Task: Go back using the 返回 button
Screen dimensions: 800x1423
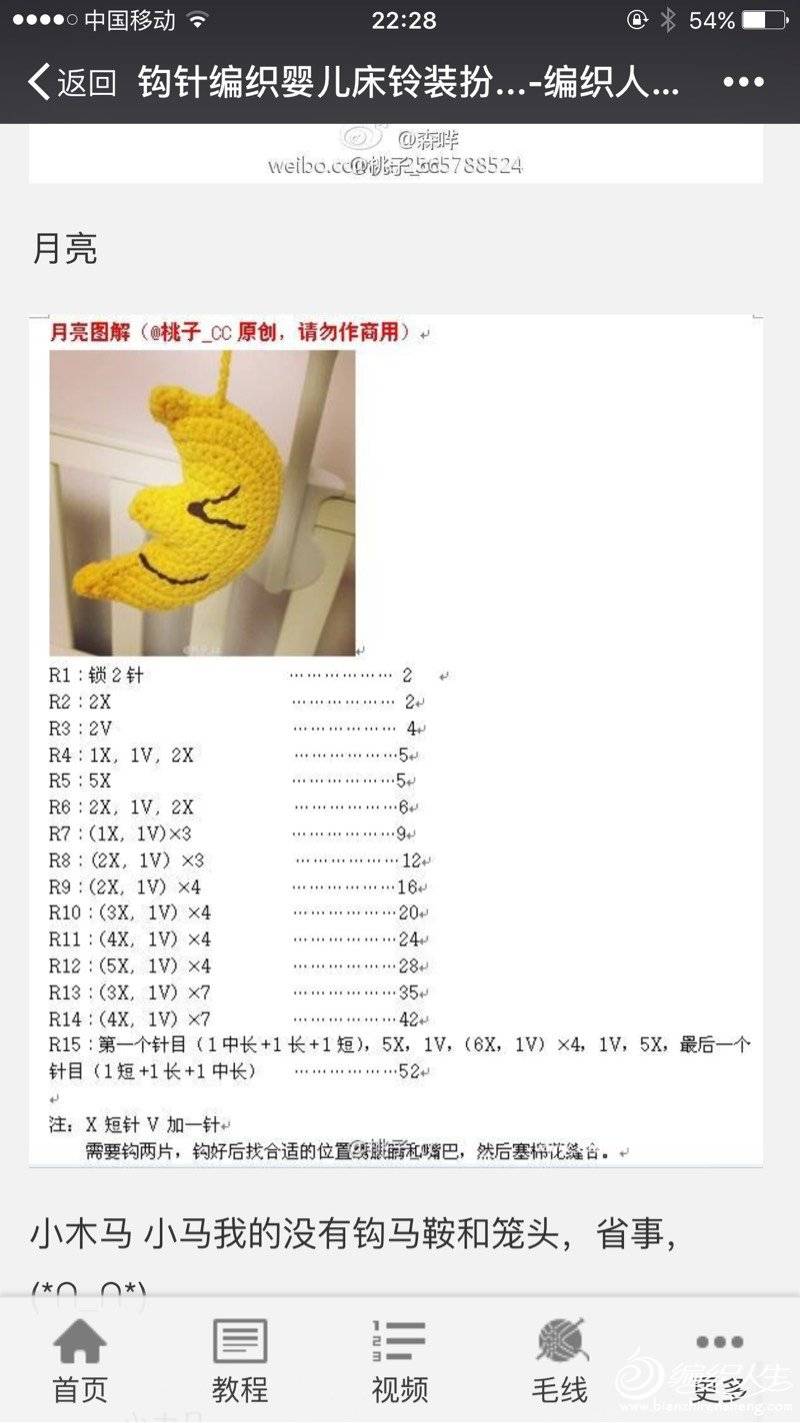Action: point(72,82)
